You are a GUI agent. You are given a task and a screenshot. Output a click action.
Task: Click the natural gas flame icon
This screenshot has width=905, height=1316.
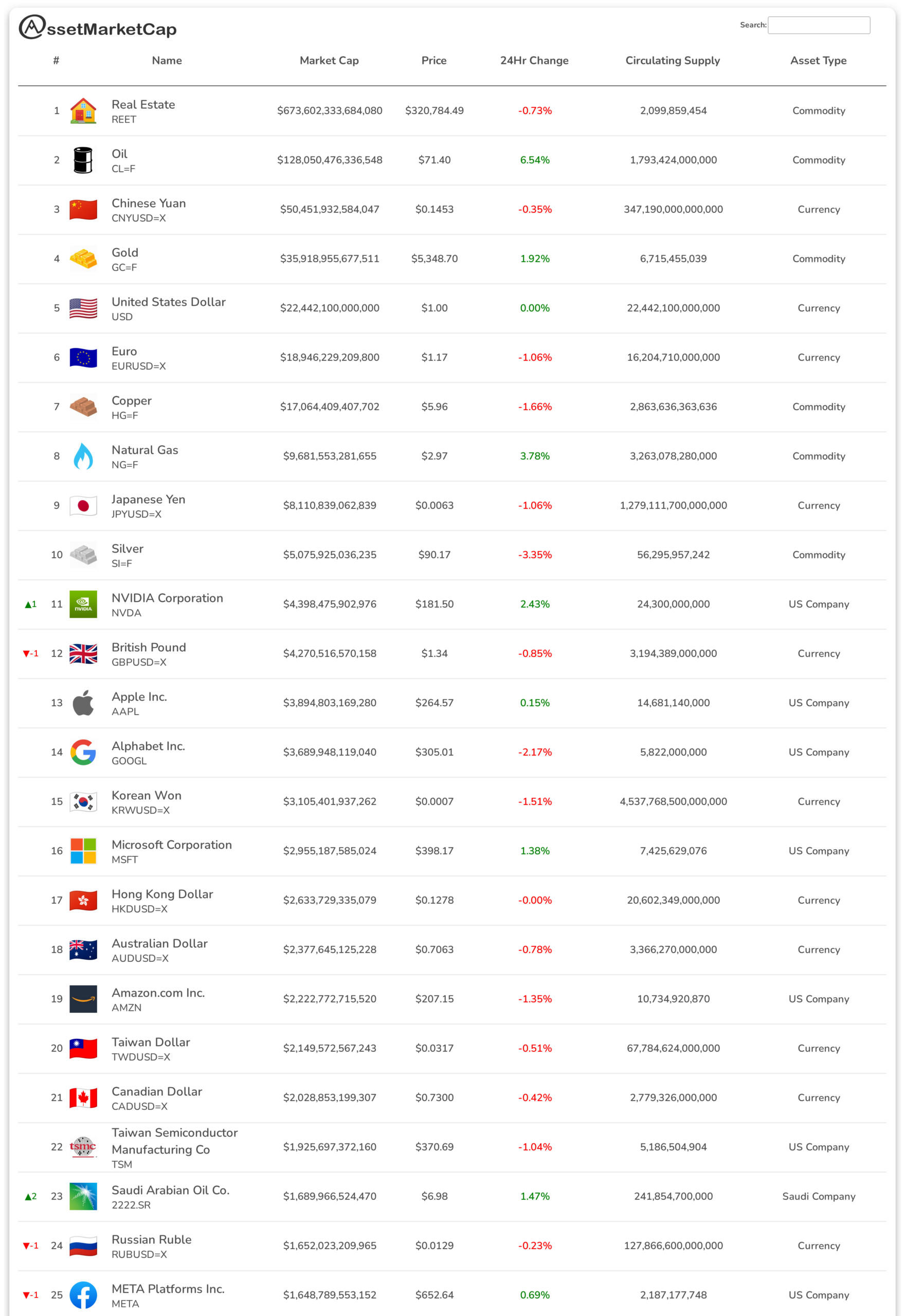(x=83, y=455)
